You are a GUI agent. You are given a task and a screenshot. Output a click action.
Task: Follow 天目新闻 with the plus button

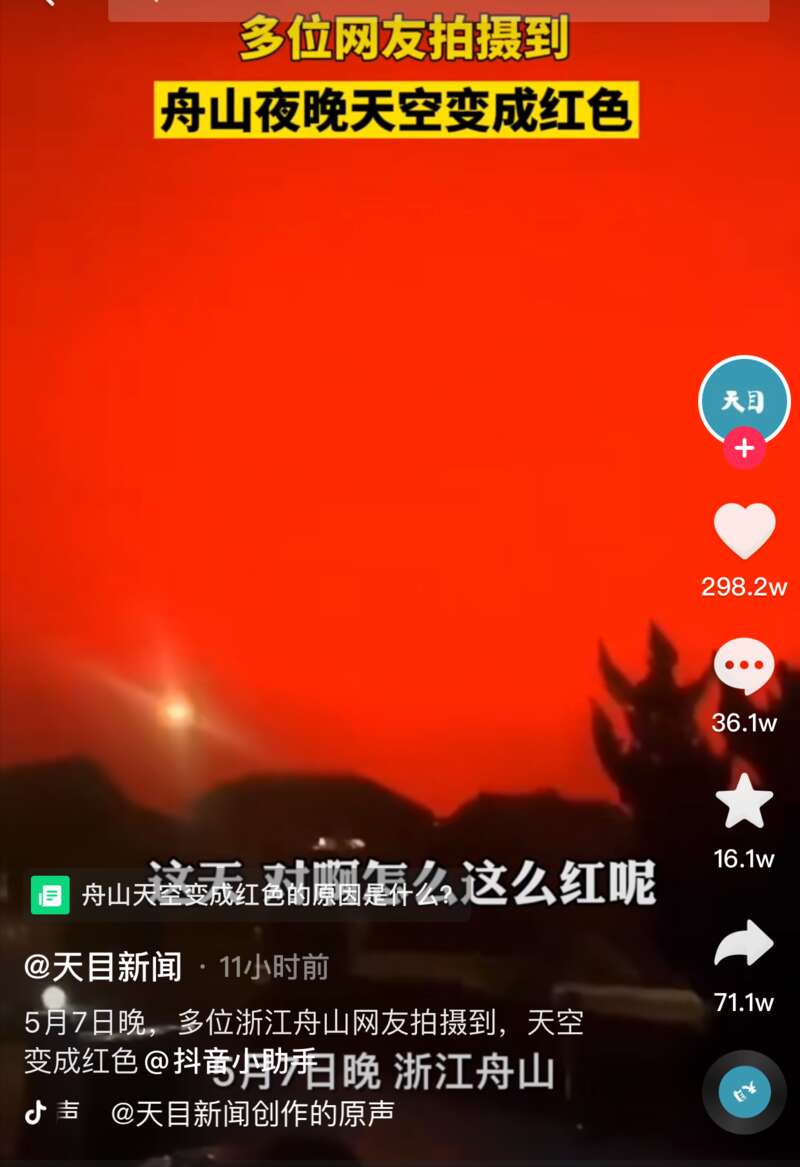[x=744, y=449]
